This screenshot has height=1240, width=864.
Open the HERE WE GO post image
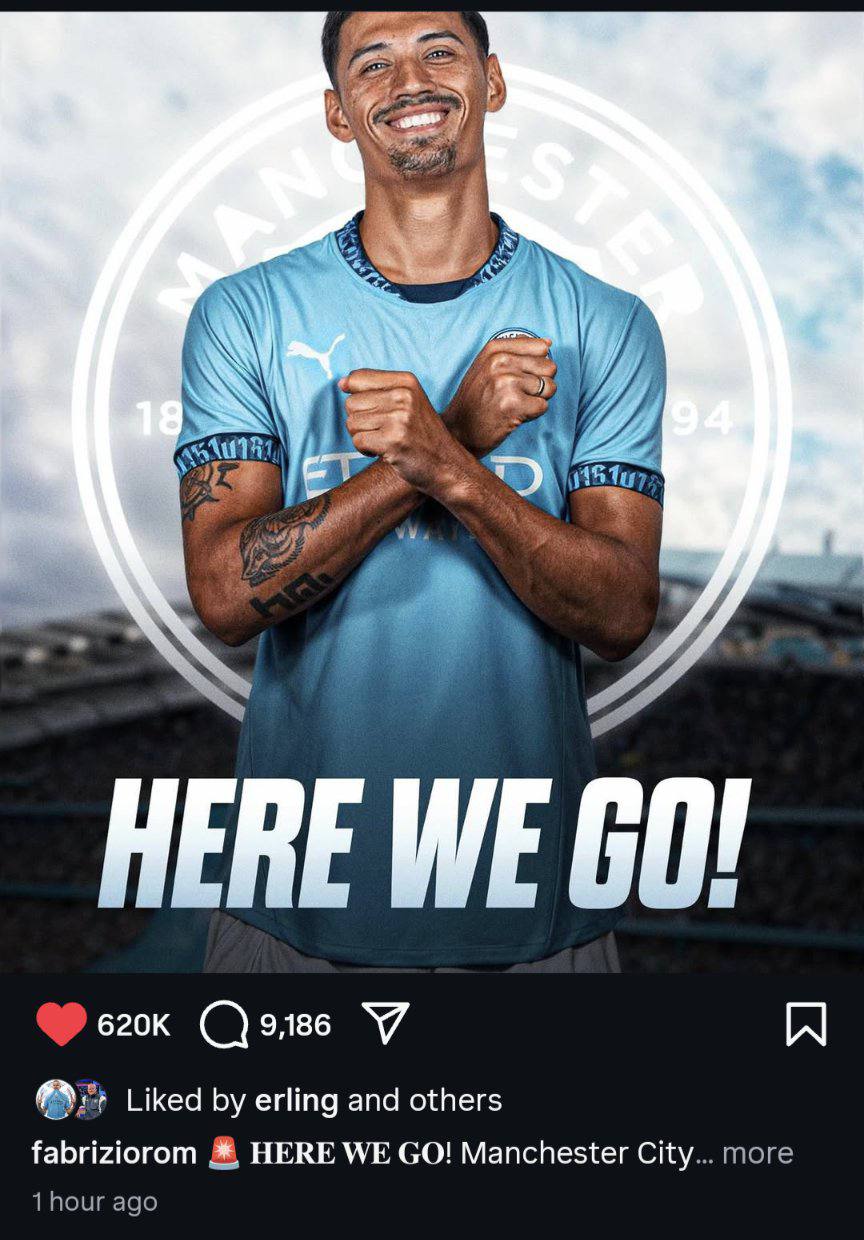(x=432, y=490)
